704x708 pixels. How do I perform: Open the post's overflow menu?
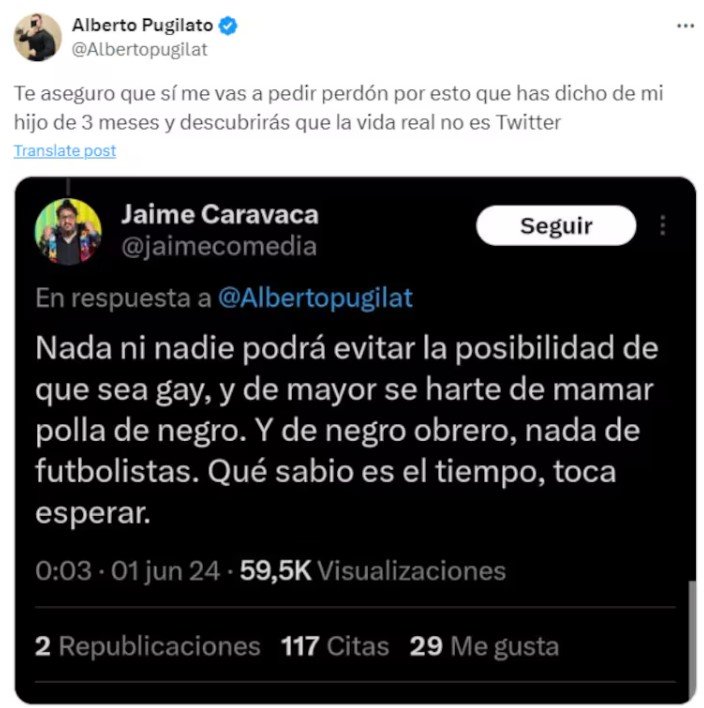pyautogui.click(x=685, y=27)
